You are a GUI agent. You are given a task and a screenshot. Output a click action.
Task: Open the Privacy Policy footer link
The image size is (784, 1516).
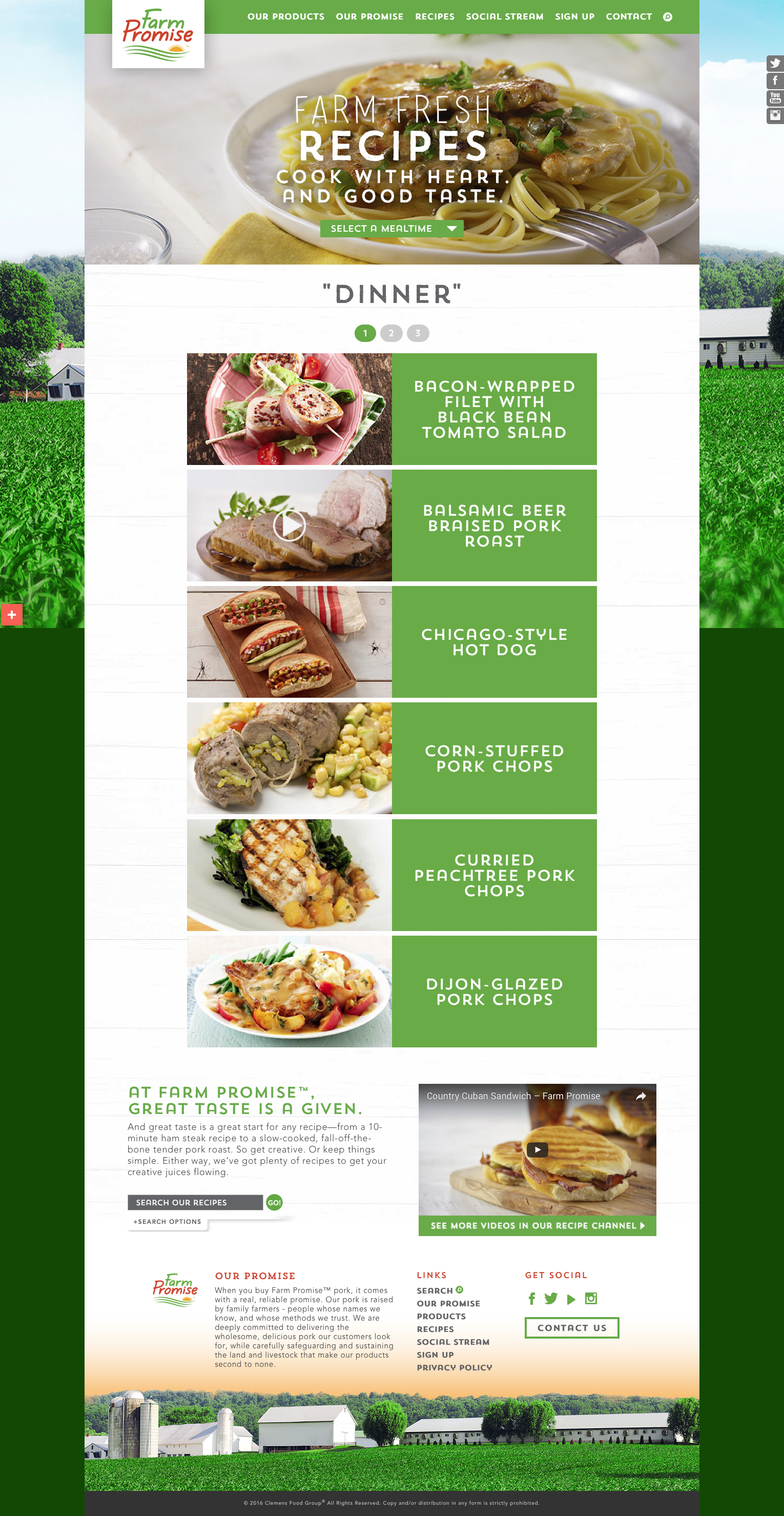[x=454, y=1367]
